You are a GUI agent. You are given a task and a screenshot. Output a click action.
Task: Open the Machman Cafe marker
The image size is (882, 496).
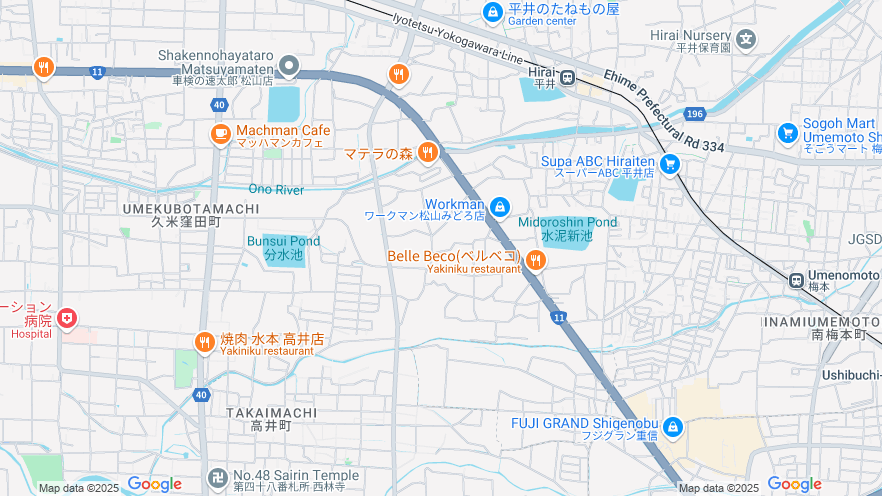tap(220, 133)
